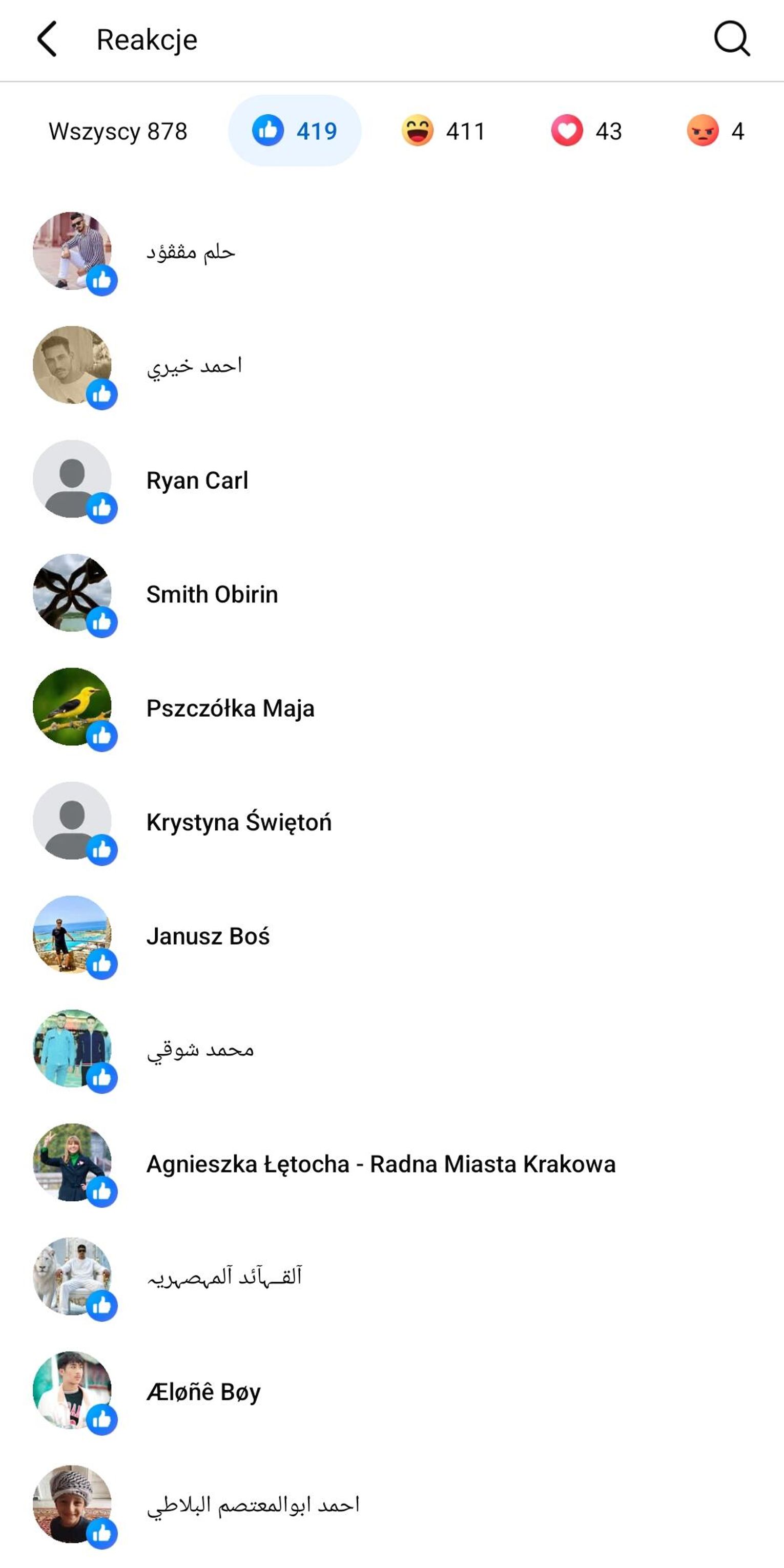
Task: Select the like reactions tab with 419
Action: 295,131
